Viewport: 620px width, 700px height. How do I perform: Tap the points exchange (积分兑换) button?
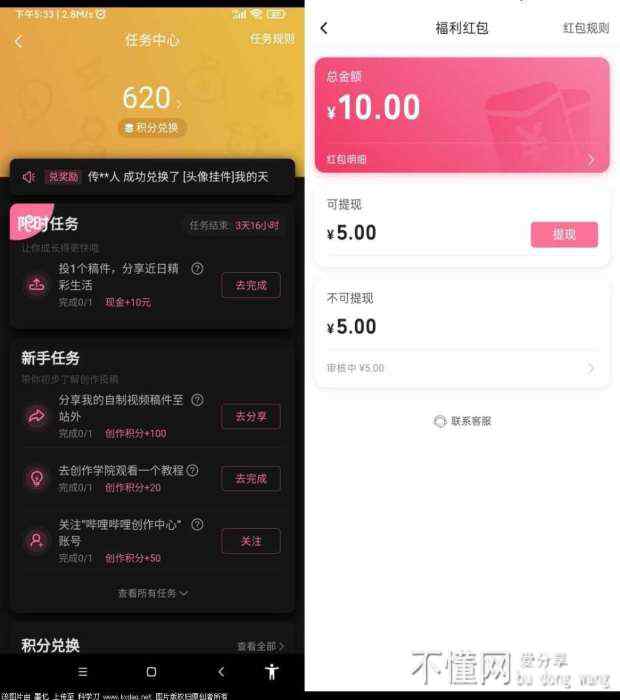point(152,128)
